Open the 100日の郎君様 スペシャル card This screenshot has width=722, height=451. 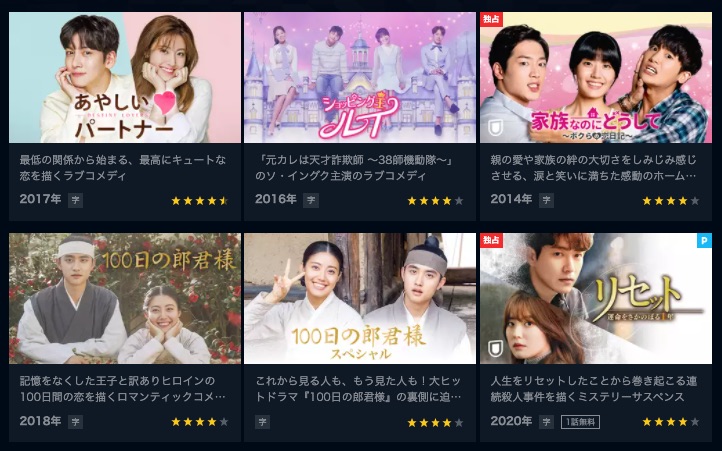click(360, 299)
